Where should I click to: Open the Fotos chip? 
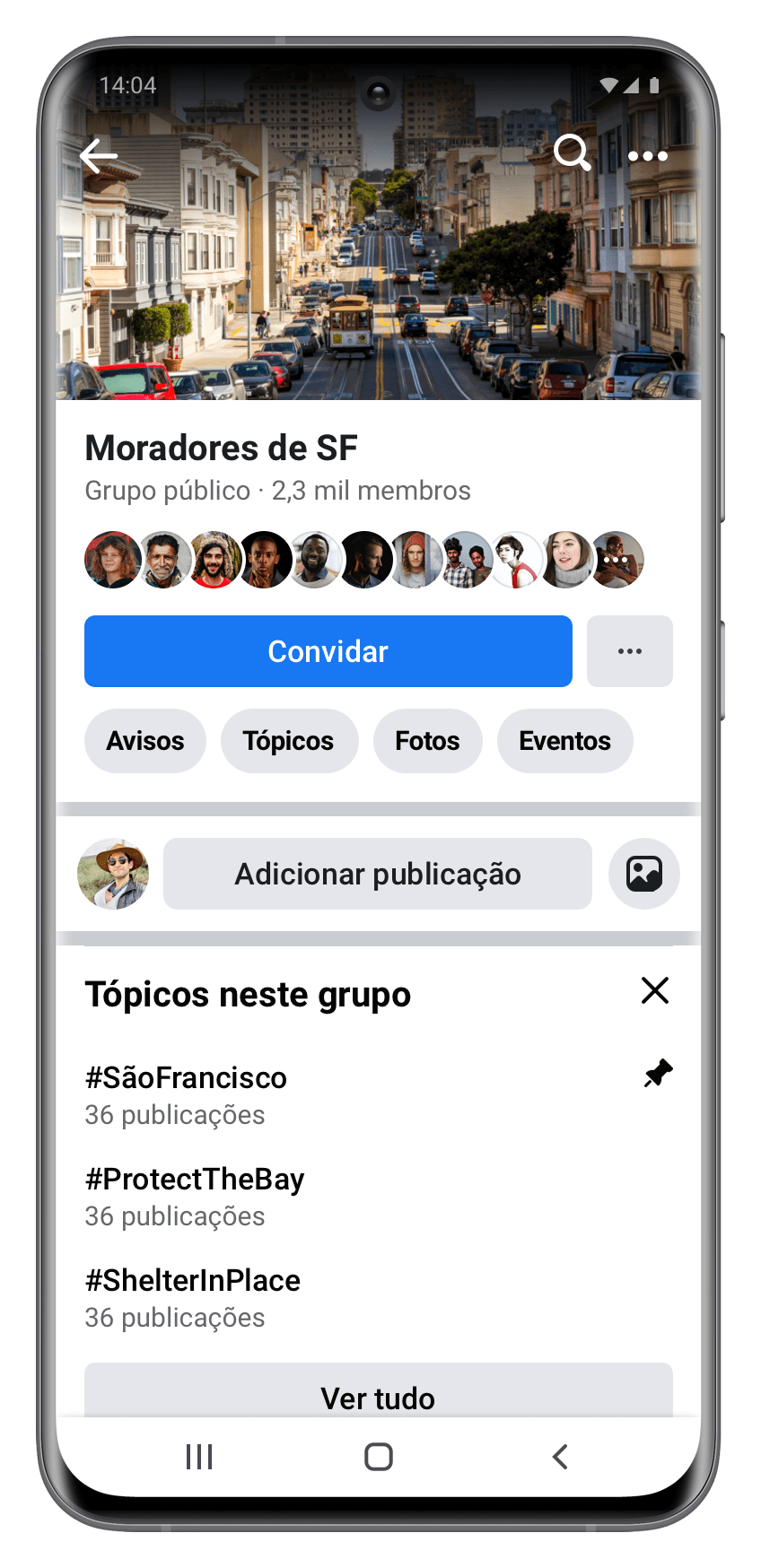pyautogui.click(x=427, y=741)
